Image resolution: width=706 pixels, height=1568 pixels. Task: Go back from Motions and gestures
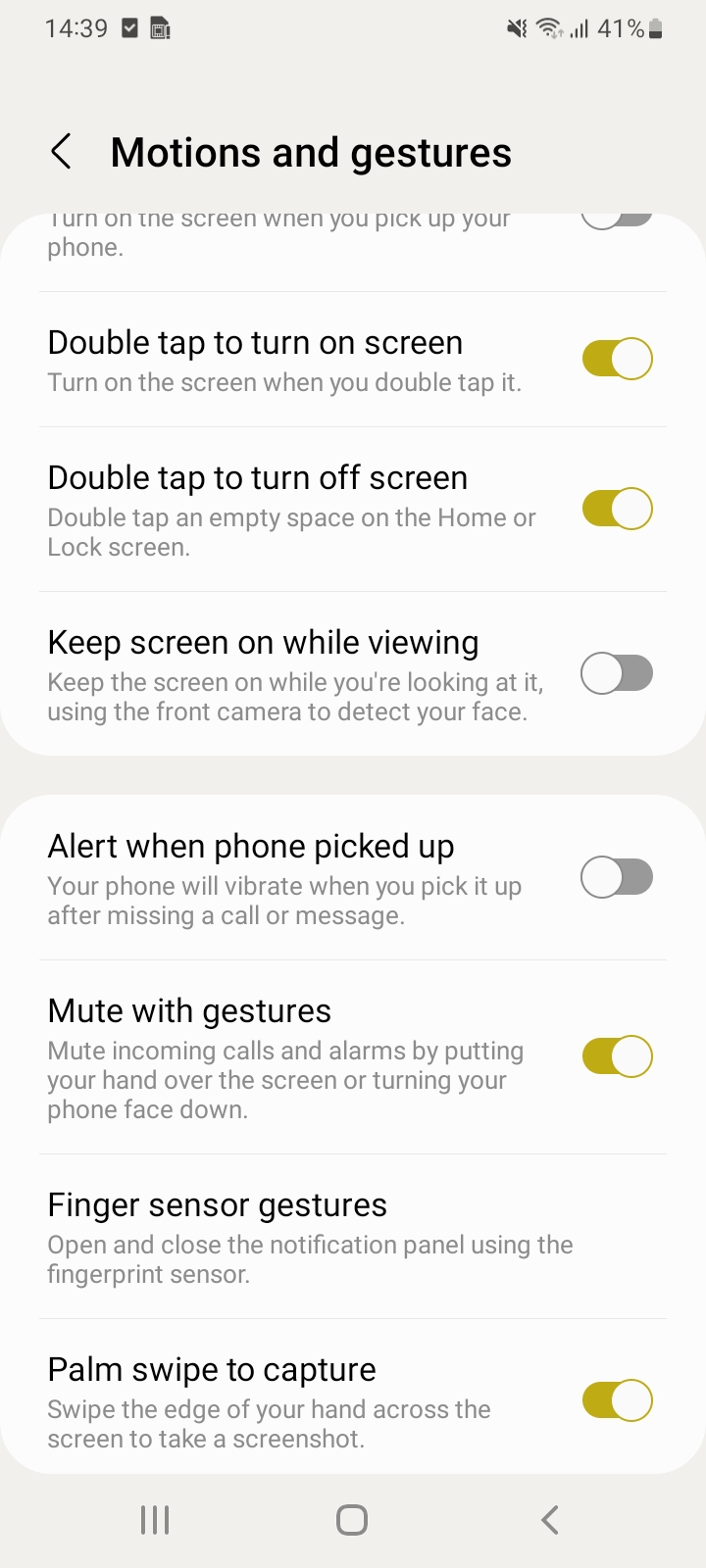tap(61, 152)
